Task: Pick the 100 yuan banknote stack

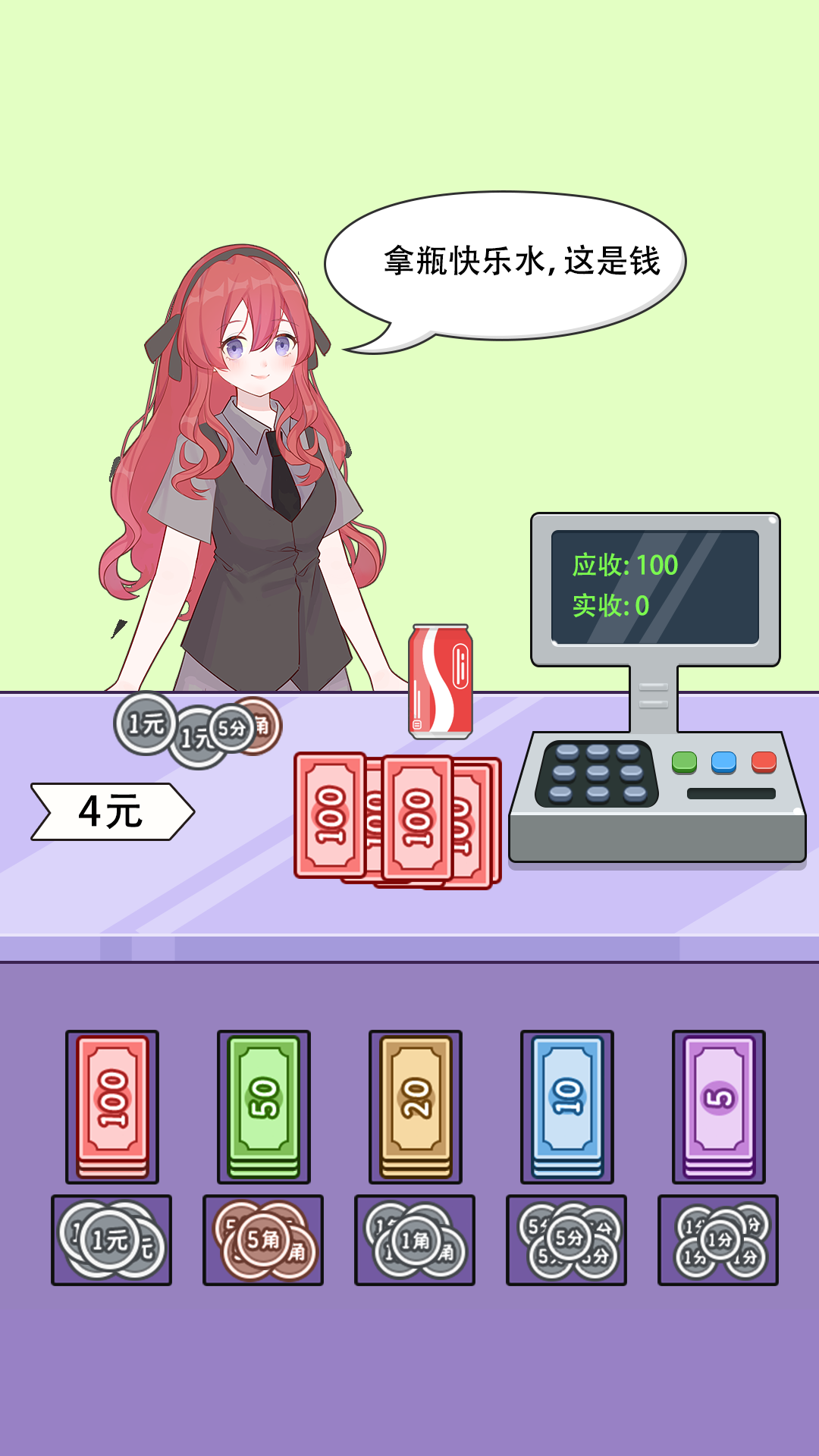Action: pyautogui.click(x=112, y=1107)
